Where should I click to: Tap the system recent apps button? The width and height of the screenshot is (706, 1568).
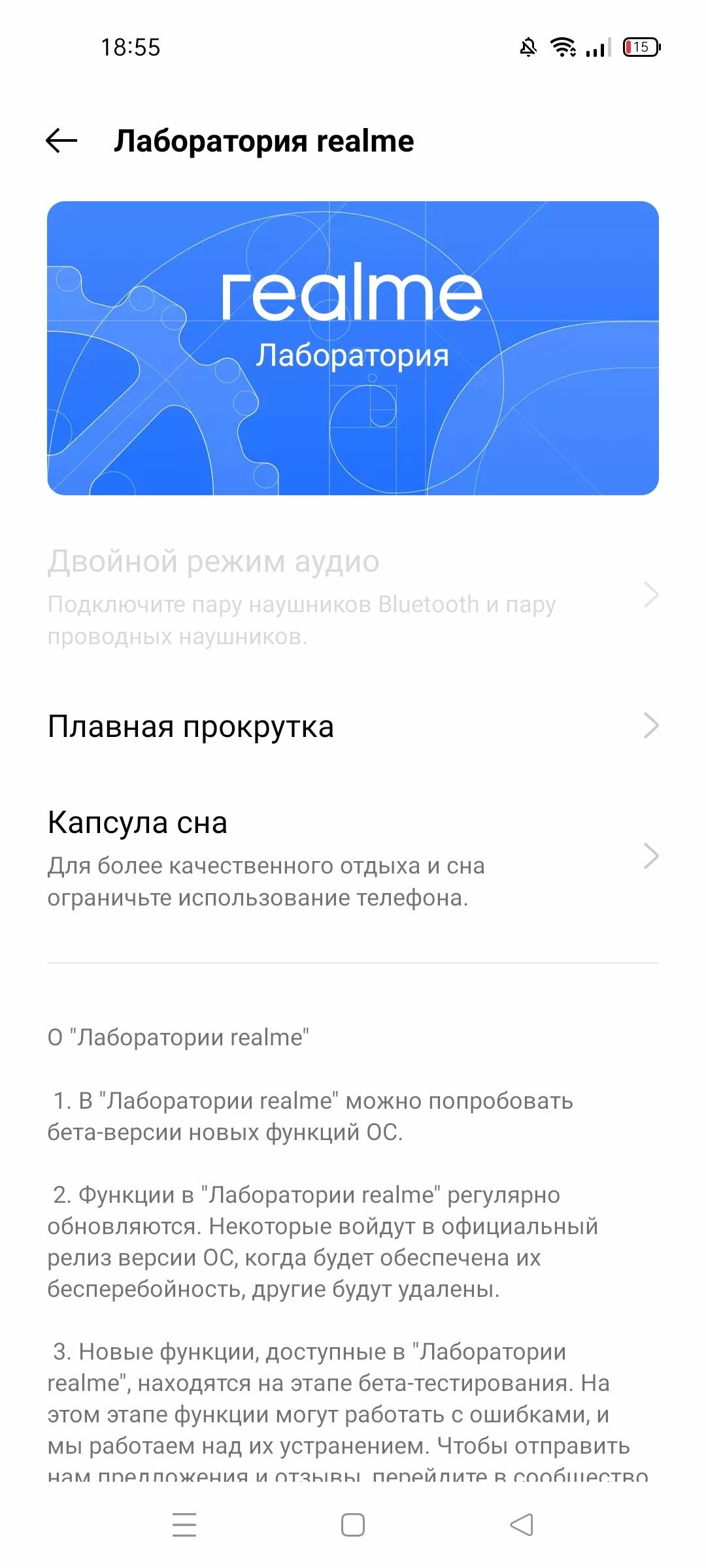(184, 1525)
